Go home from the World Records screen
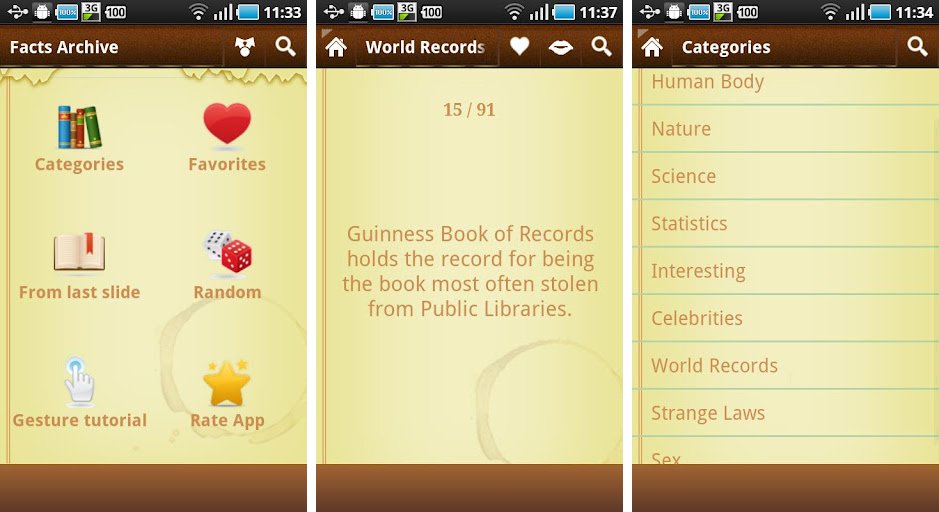 point(336,47)
